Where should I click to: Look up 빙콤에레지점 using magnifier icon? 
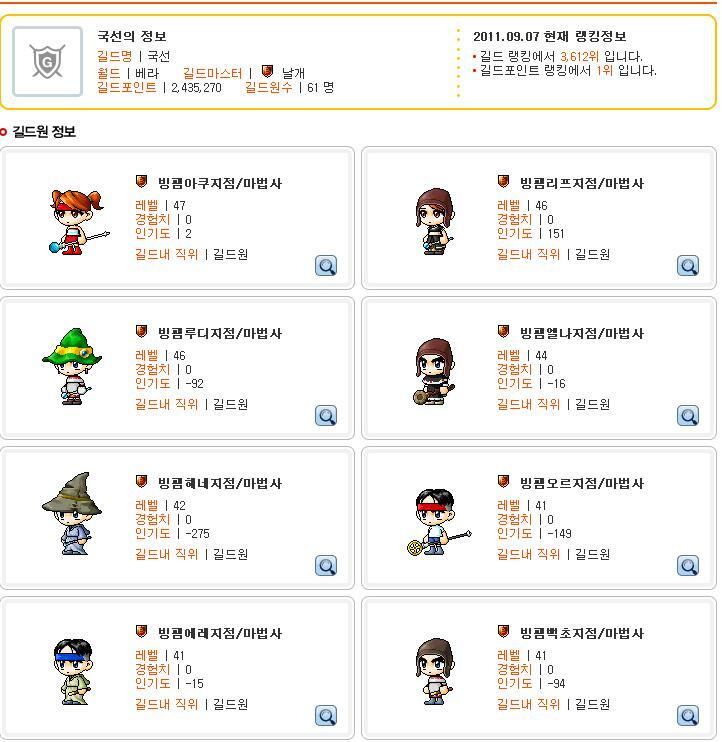pyautogui.click(x=326, y=716)
